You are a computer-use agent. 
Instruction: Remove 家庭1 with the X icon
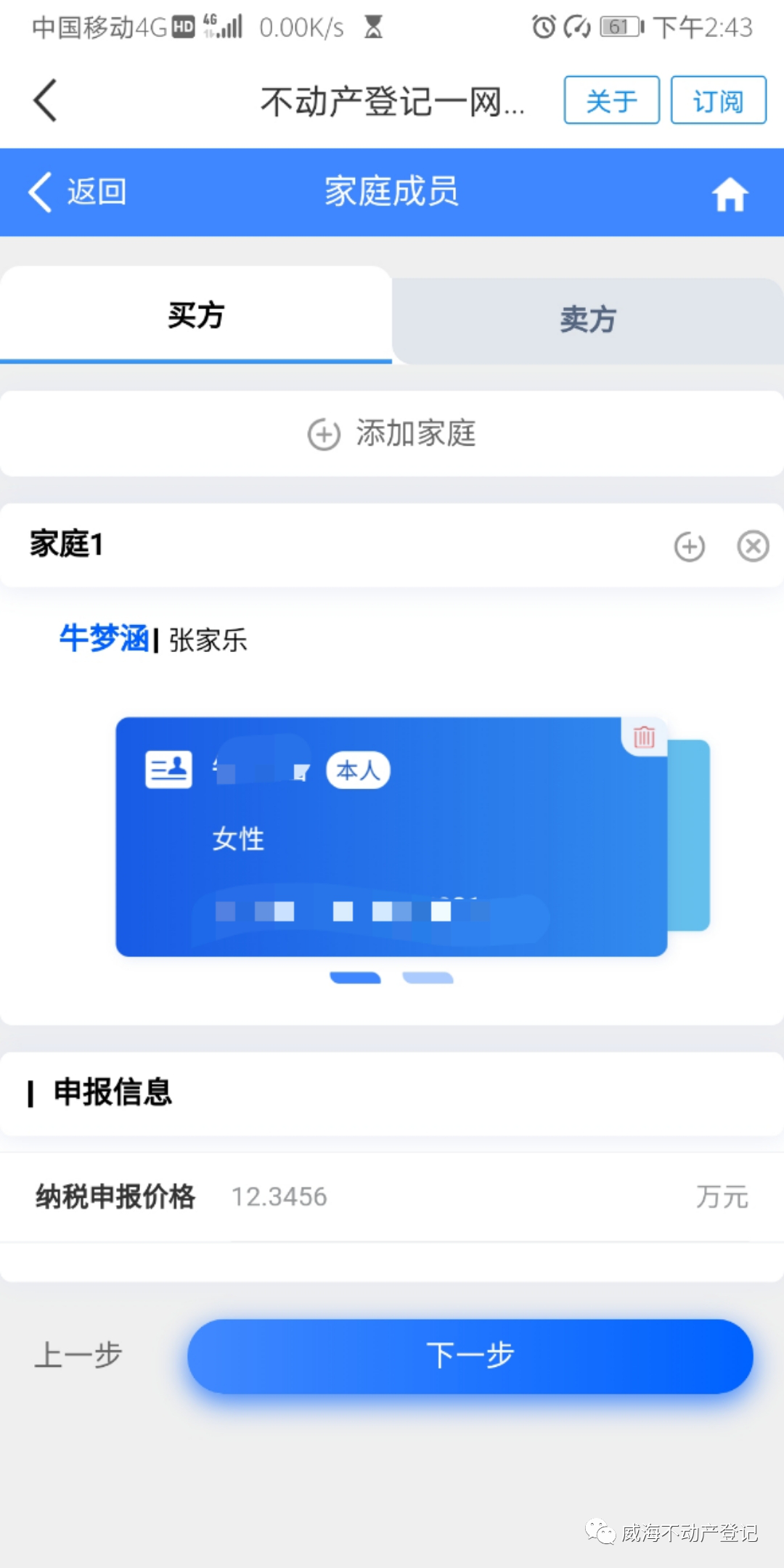coord(753,547)
